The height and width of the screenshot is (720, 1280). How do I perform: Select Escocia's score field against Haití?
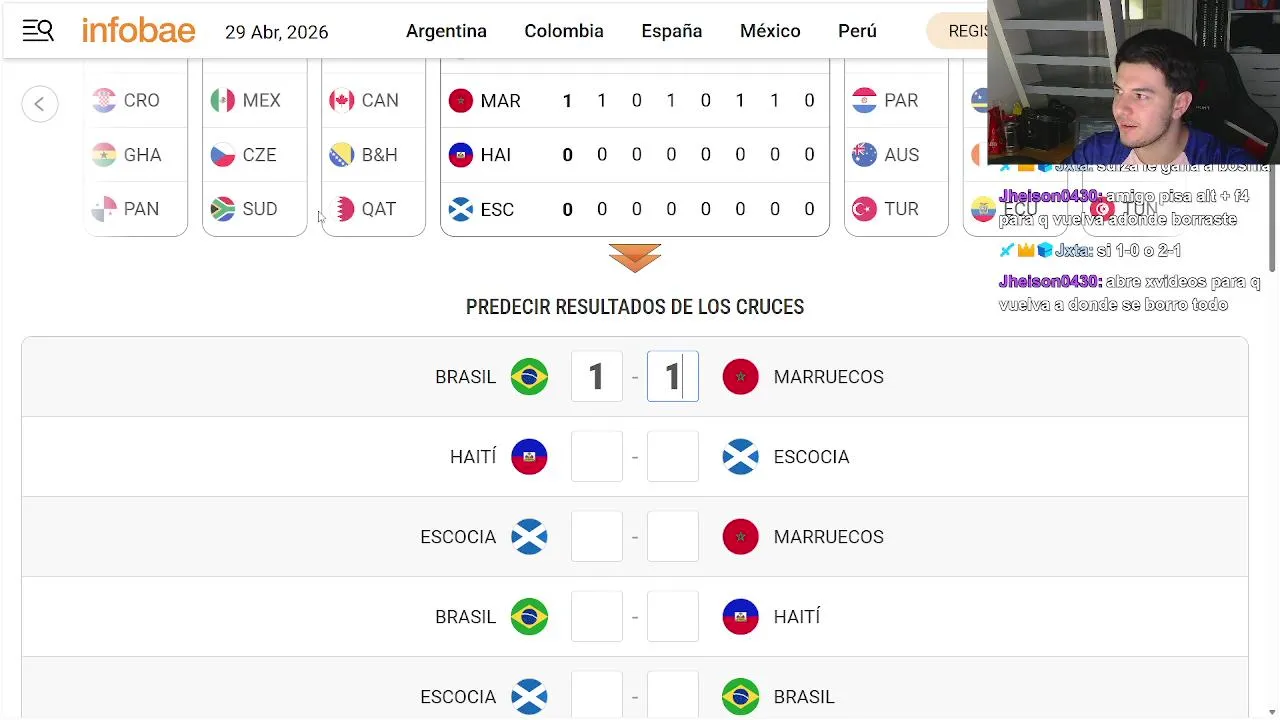coord(673,457)
